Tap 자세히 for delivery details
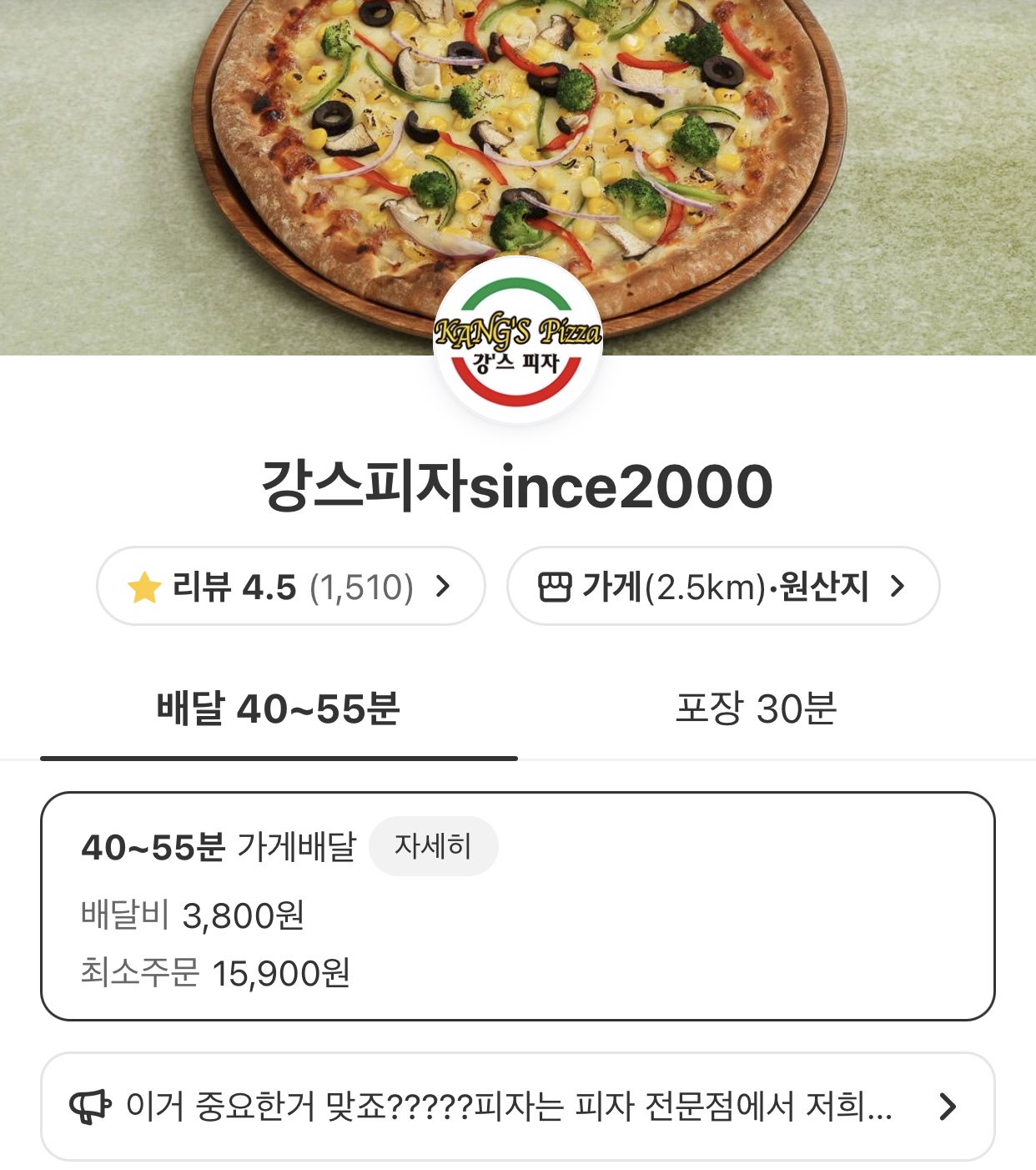 point(433,846)
